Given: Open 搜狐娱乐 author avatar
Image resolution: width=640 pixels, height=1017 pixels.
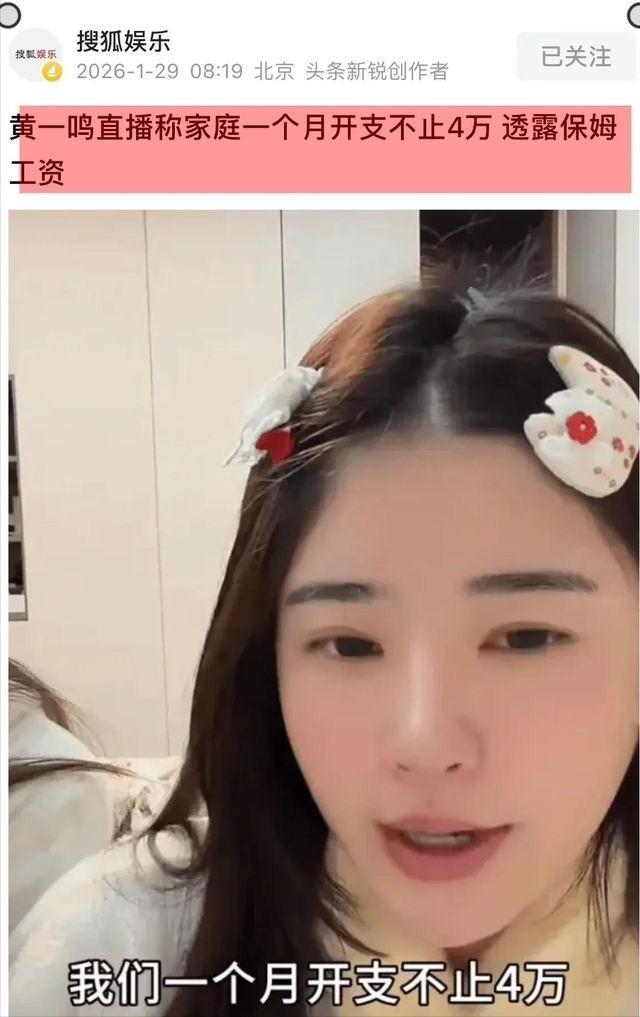Looking at the screenshot, I should point(36,55).
